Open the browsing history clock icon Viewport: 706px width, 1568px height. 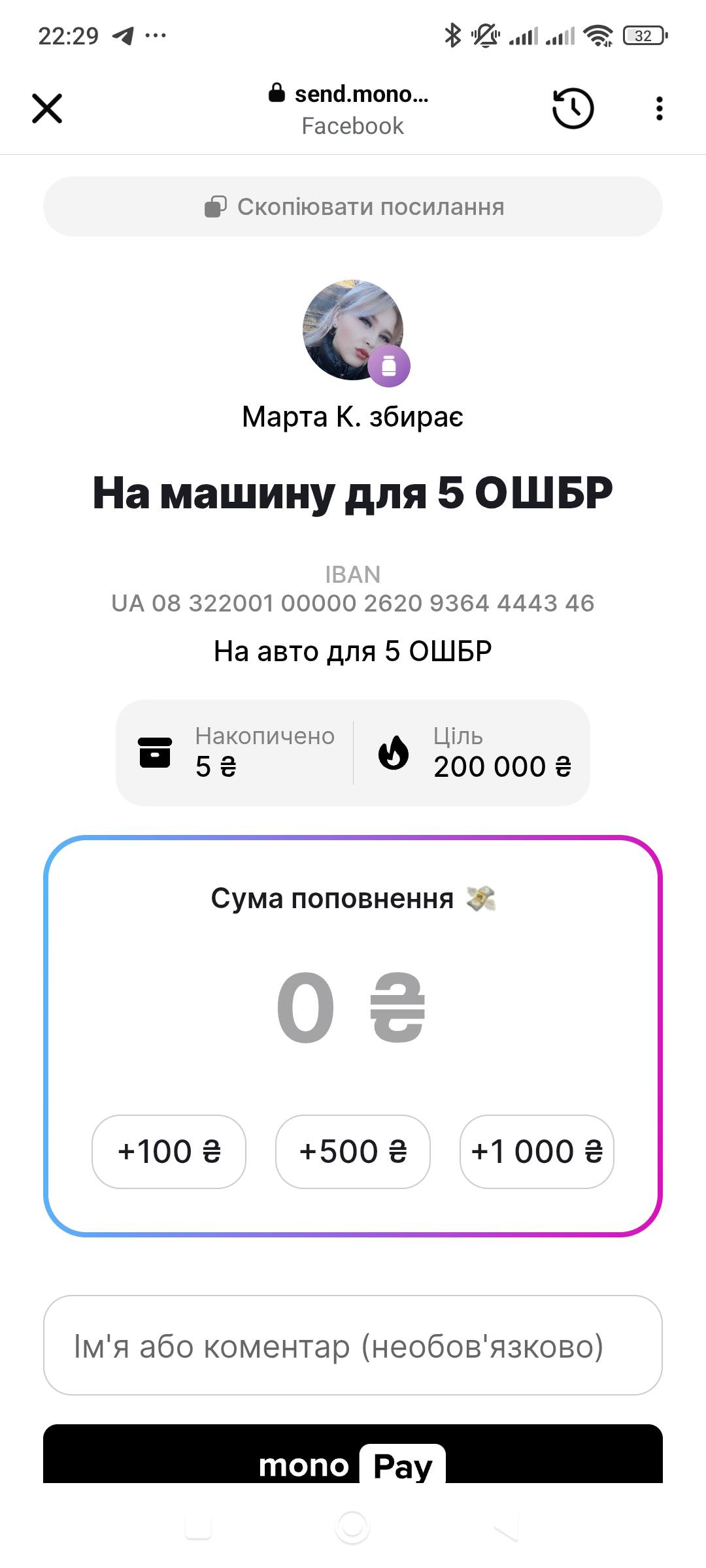[573, 108]
